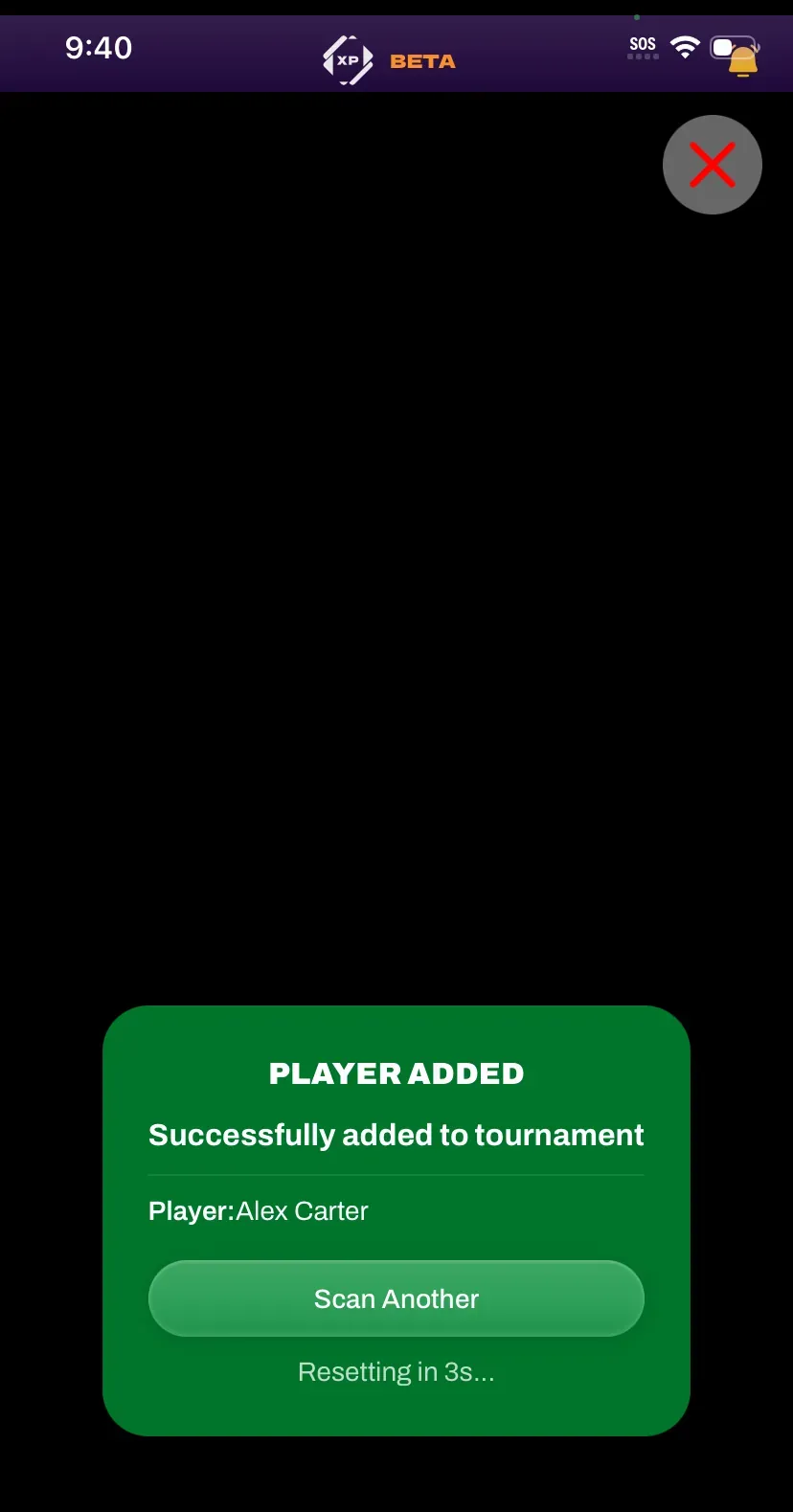Tap the Successfully added to tournament message
This screenshot has width=793, height=1512.
(396, 1135)
